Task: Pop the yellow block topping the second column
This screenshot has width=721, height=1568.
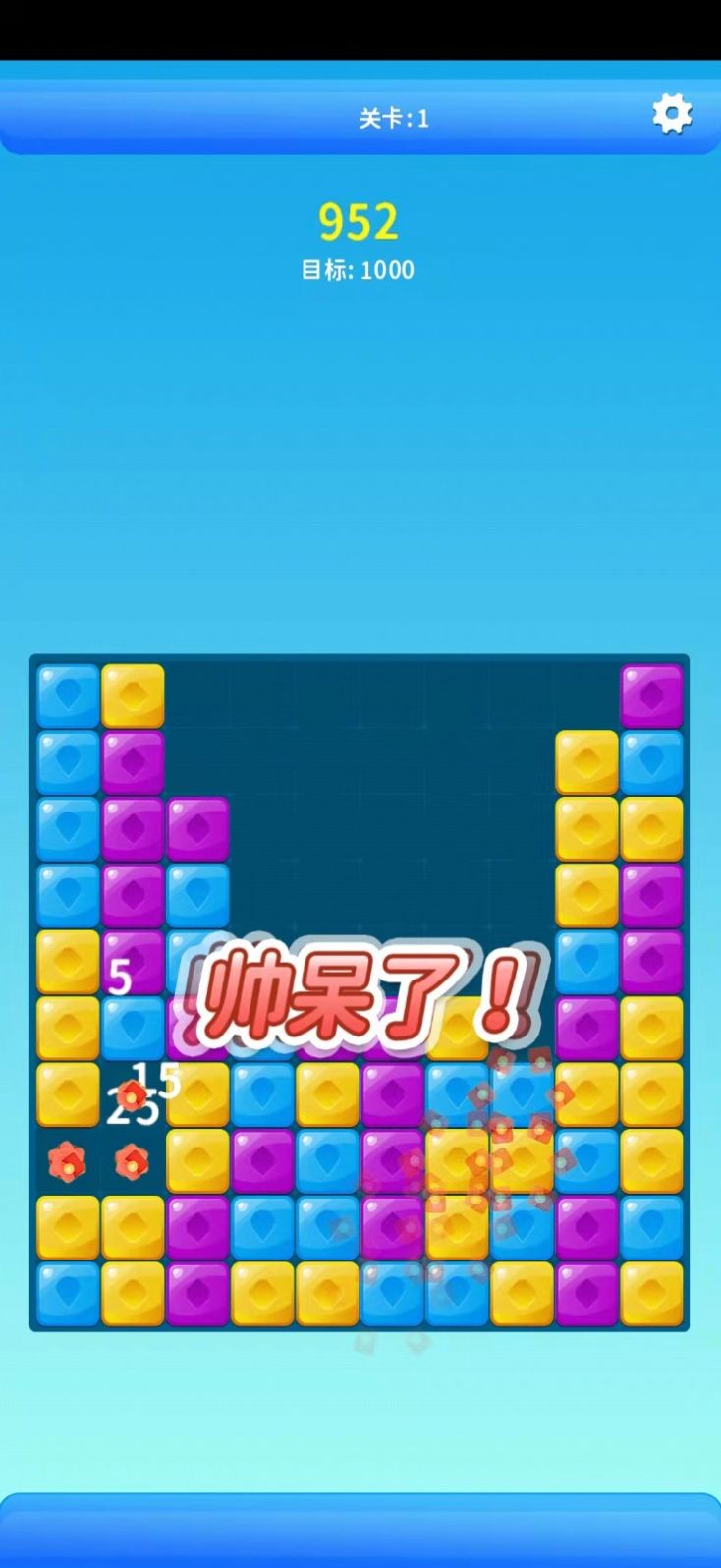Action: coord(133,696)
